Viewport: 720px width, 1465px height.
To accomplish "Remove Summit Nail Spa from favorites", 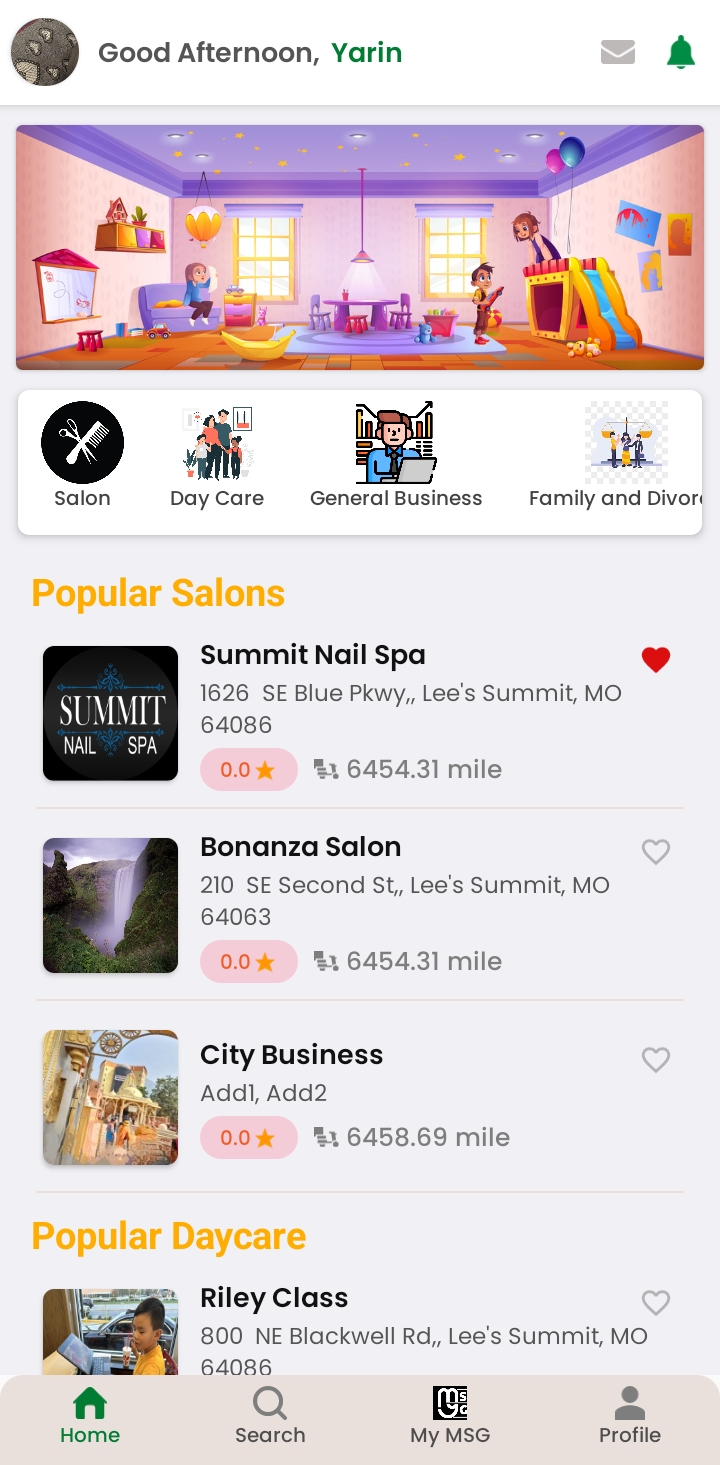I will [656, 659].
